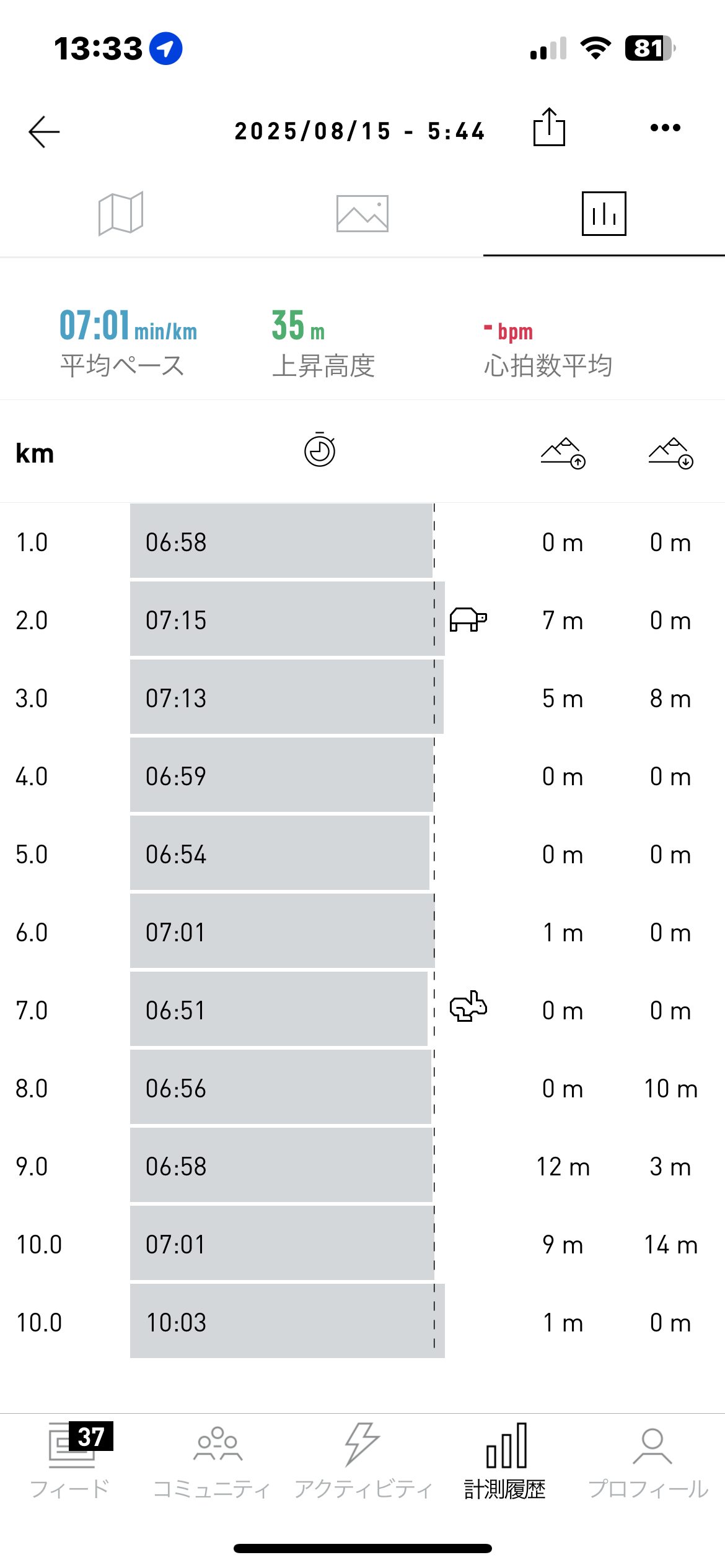
Task: Switch to the photos tab
Action: 362,214
